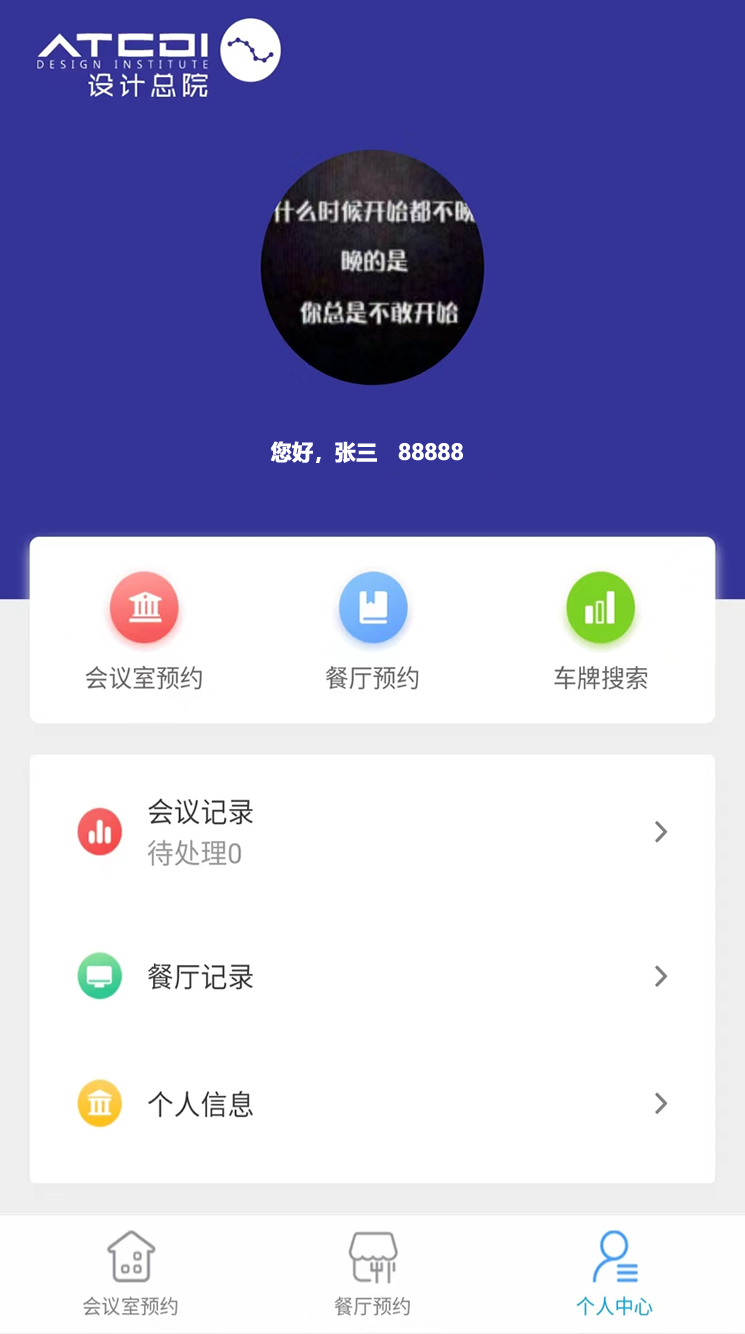Viewport: 745px width, 1334px height.
Task: Open the 会议室预约 red bank icon
Action: click(x=144, y=607)
